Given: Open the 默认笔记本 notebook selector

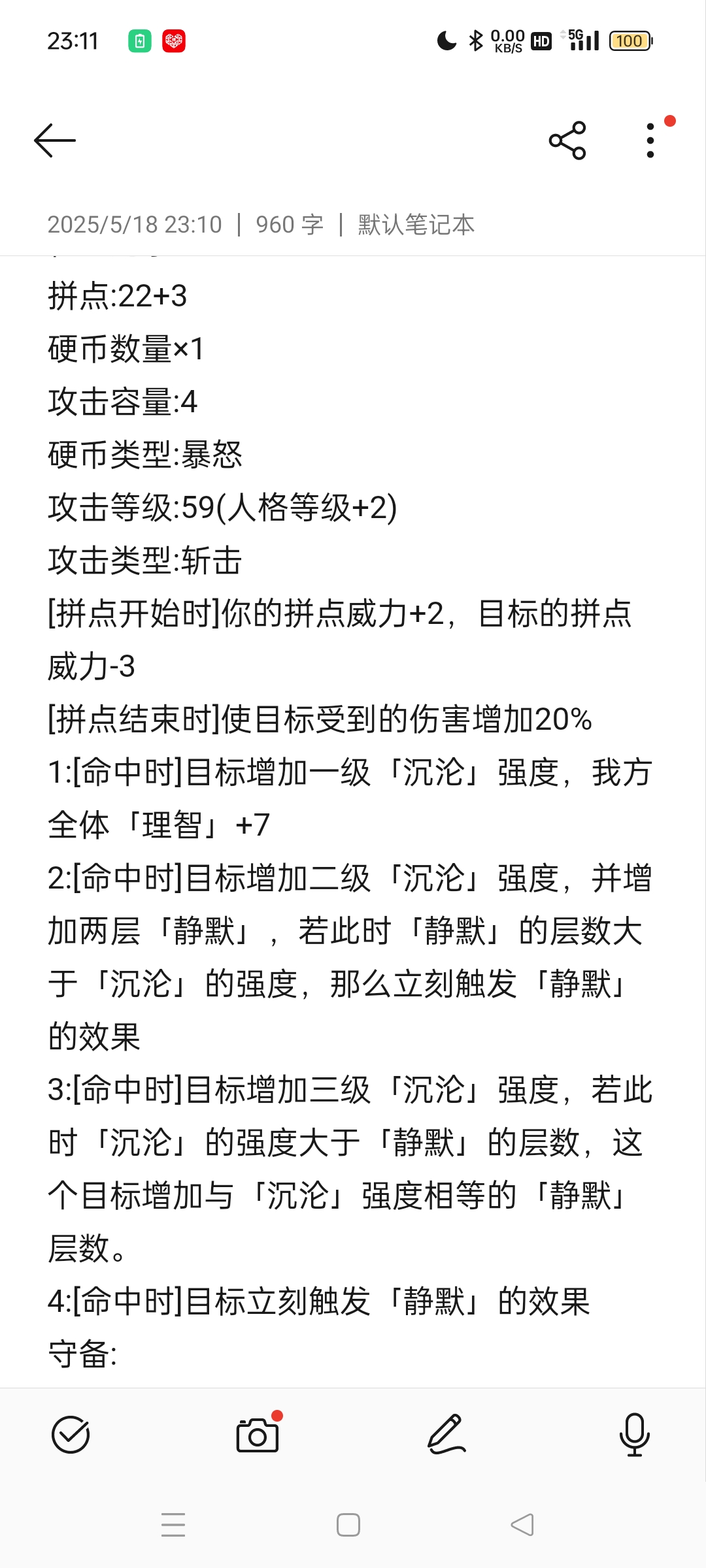Looking at the screenshot, I should point(416,225).
